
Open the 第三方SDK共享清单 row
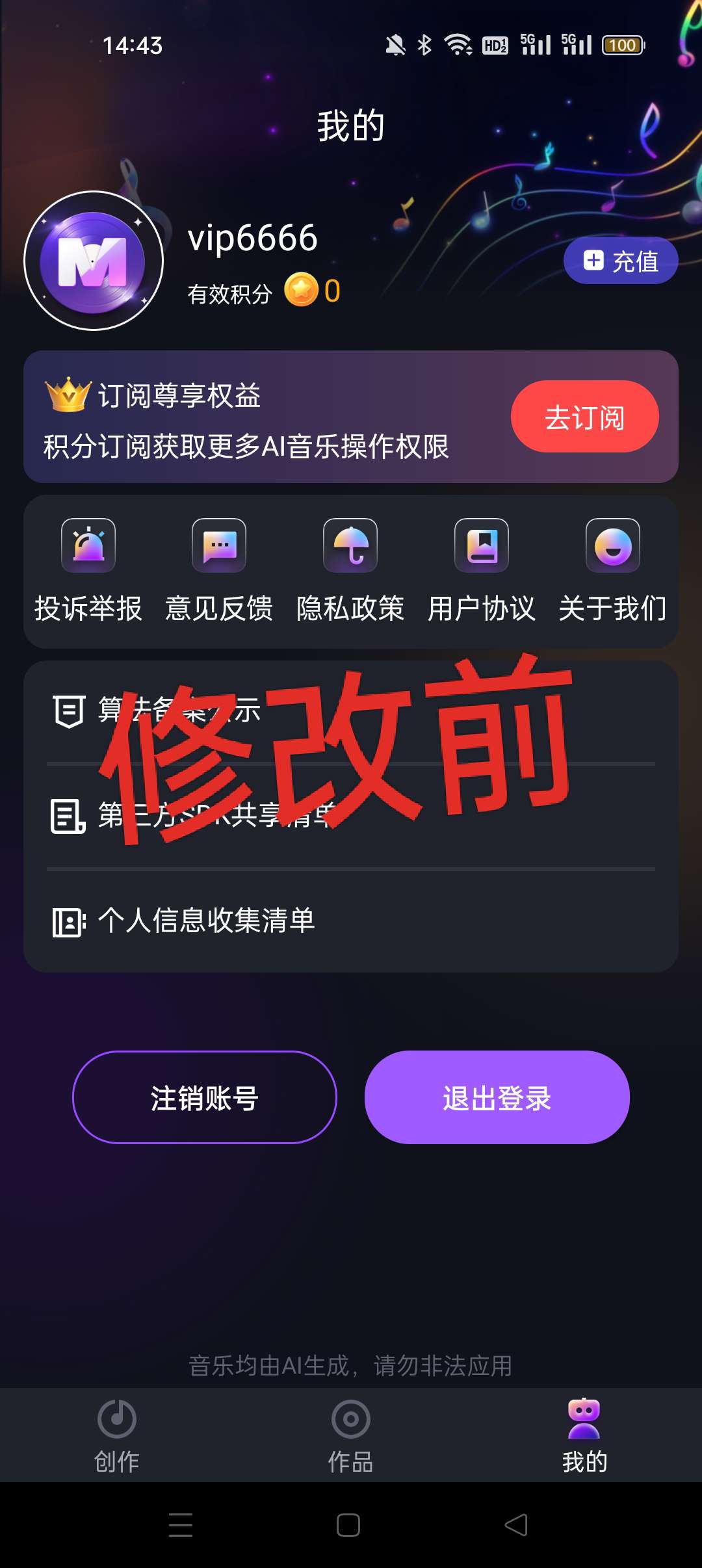(351, 815)
